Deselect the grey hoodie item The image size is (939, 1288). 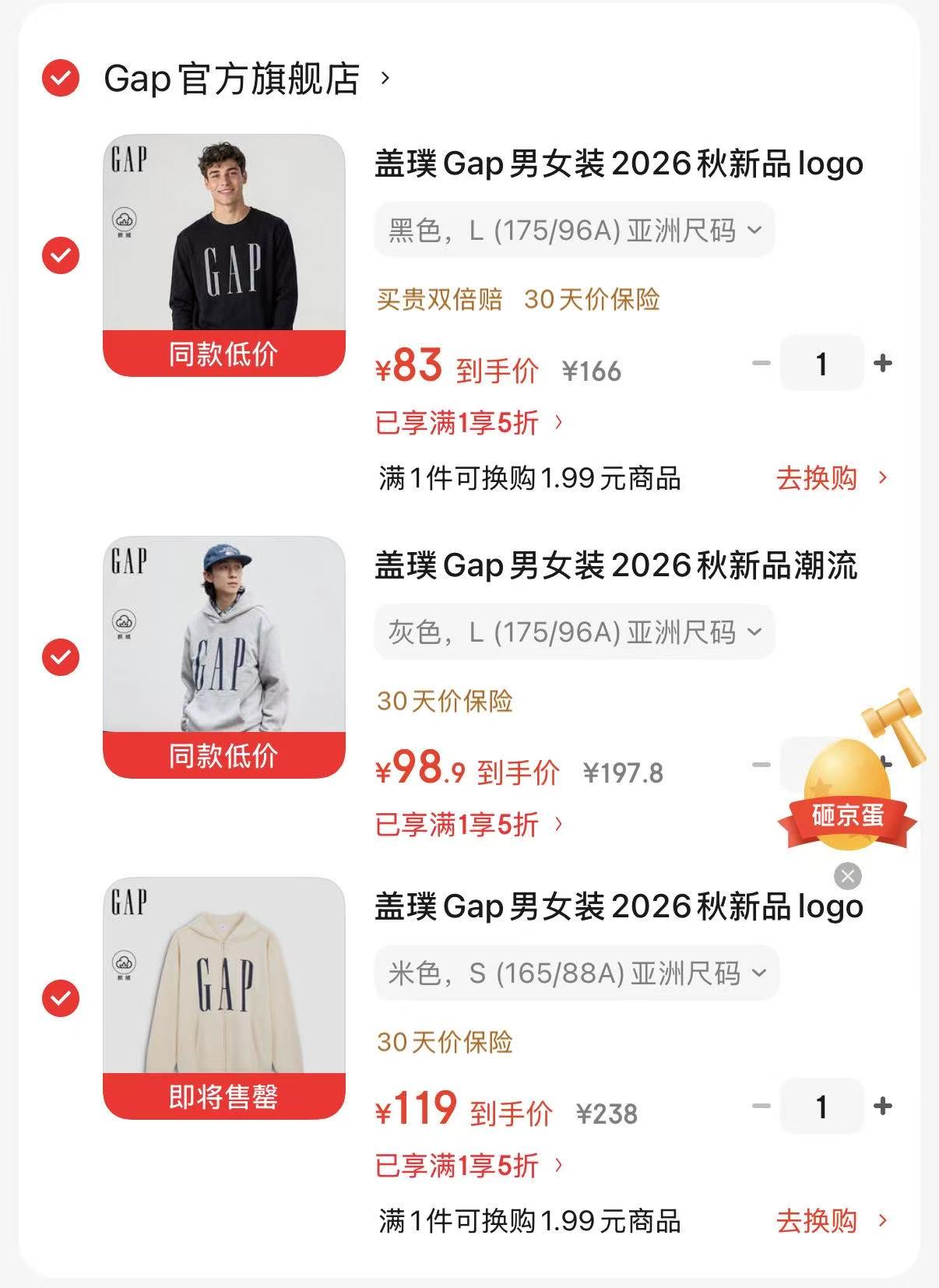pos(61,657)
